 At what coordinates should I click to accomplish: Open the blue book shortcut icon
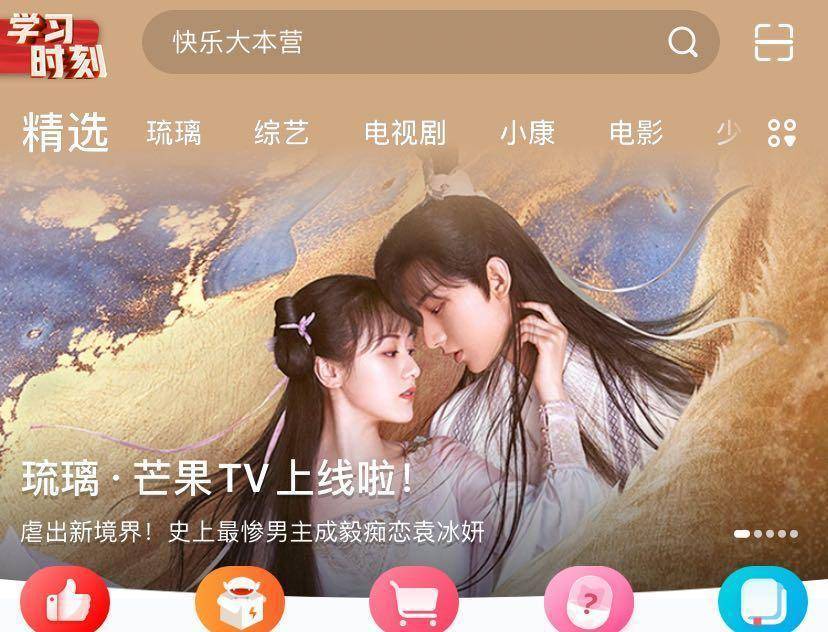[762, 602]
